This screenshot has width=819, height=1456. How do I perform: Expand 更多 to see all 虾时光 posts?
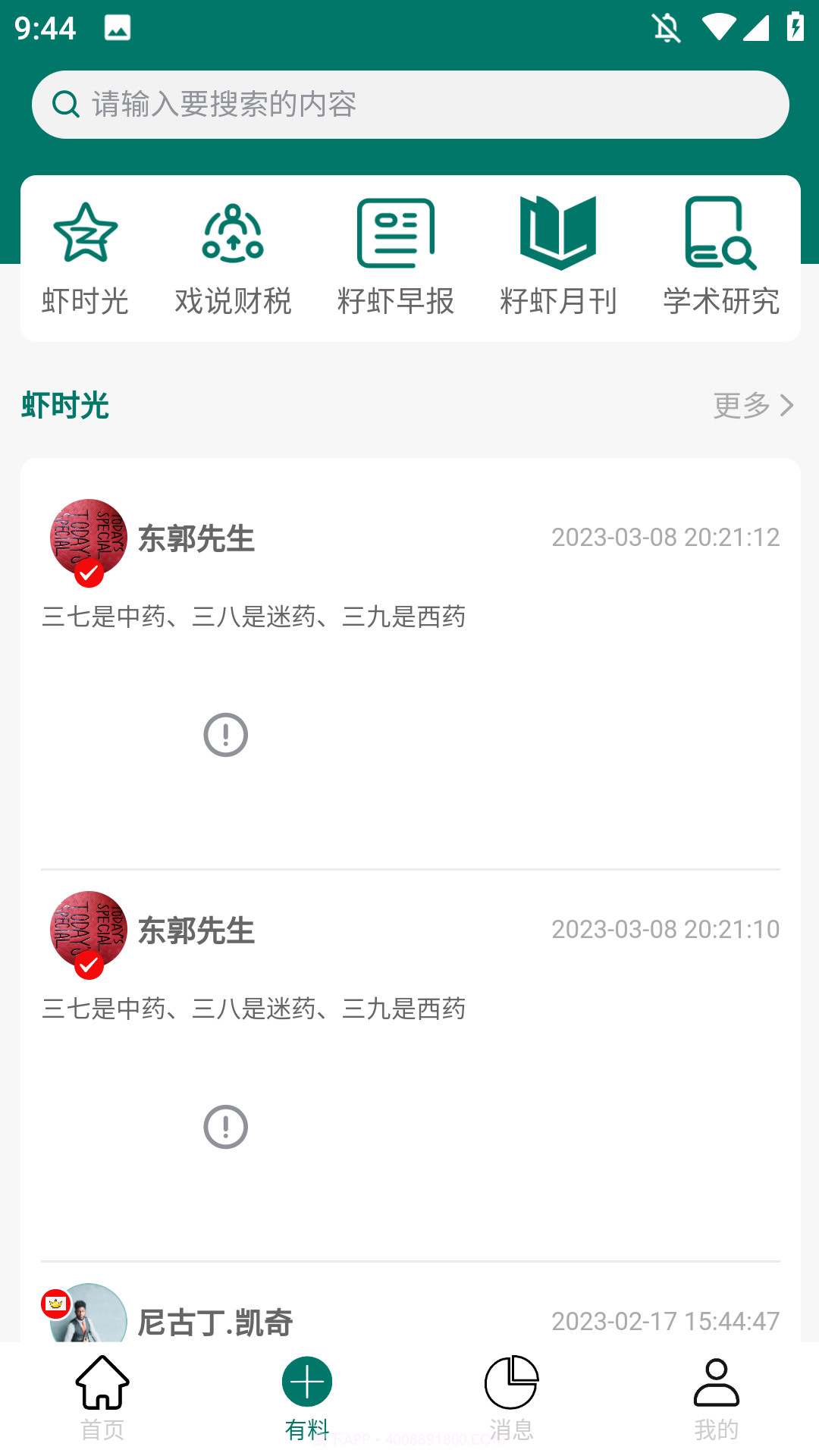coord(751,406)
